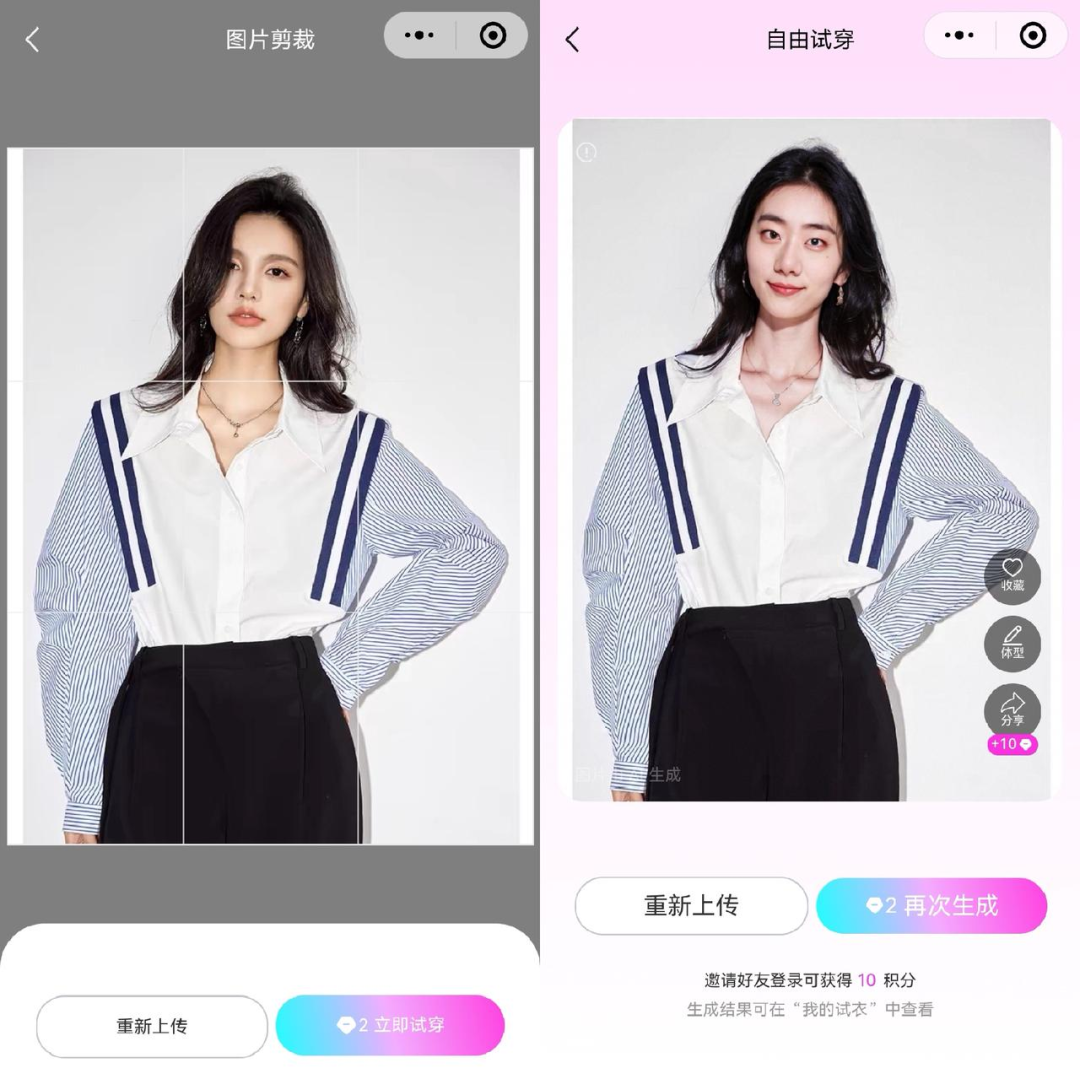Start try-on with 立即试穿

point(390,1025)
